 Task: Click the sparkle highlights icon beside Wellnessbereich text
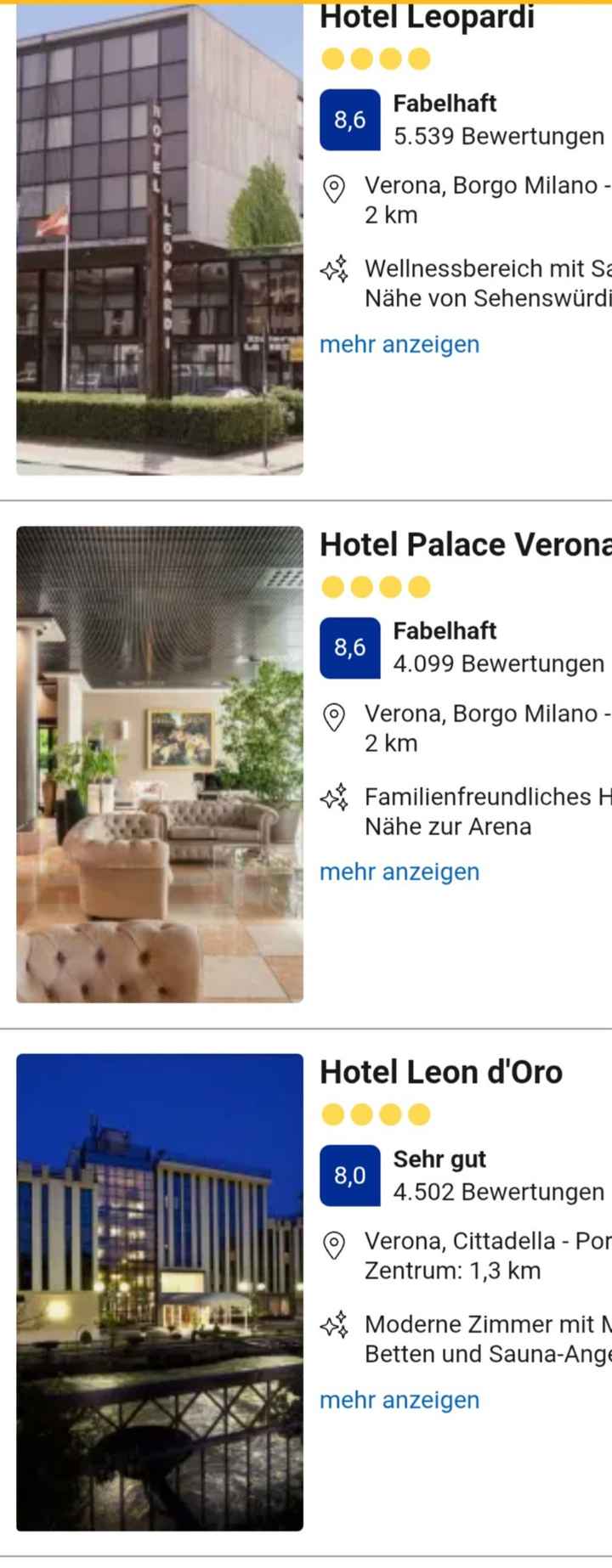[x=334, y=270]
